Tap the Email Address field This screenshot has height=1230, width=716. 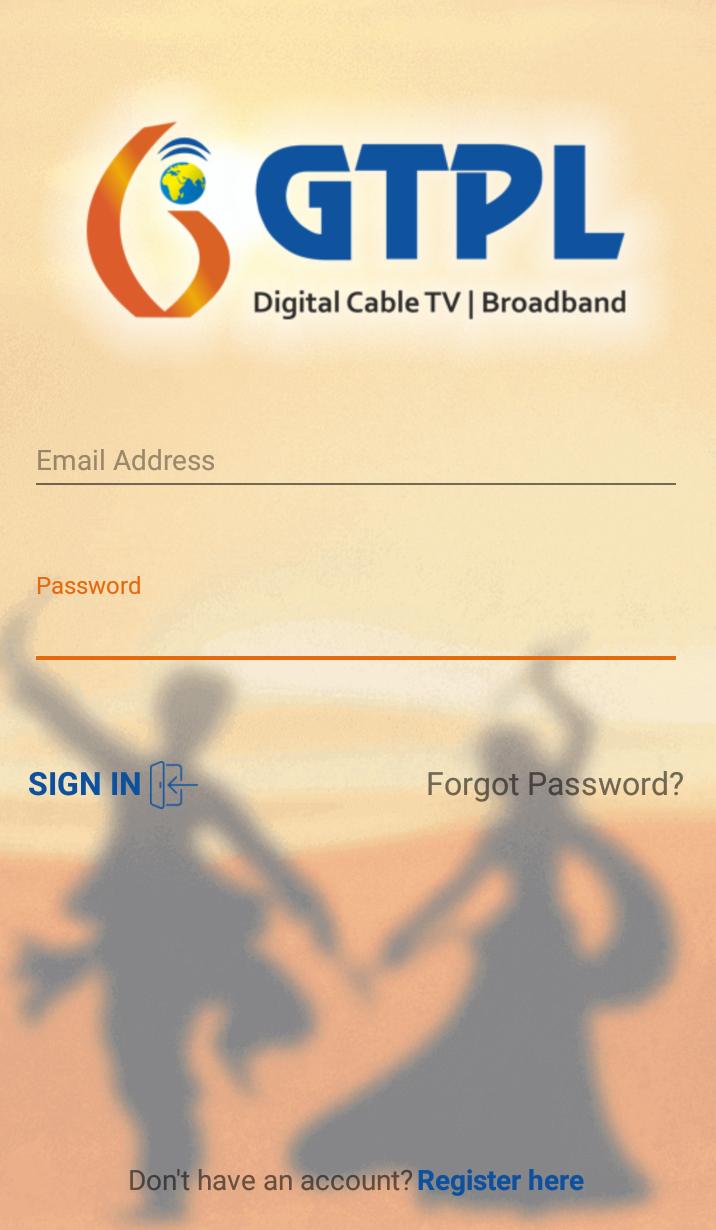click(x=355, y=460)
